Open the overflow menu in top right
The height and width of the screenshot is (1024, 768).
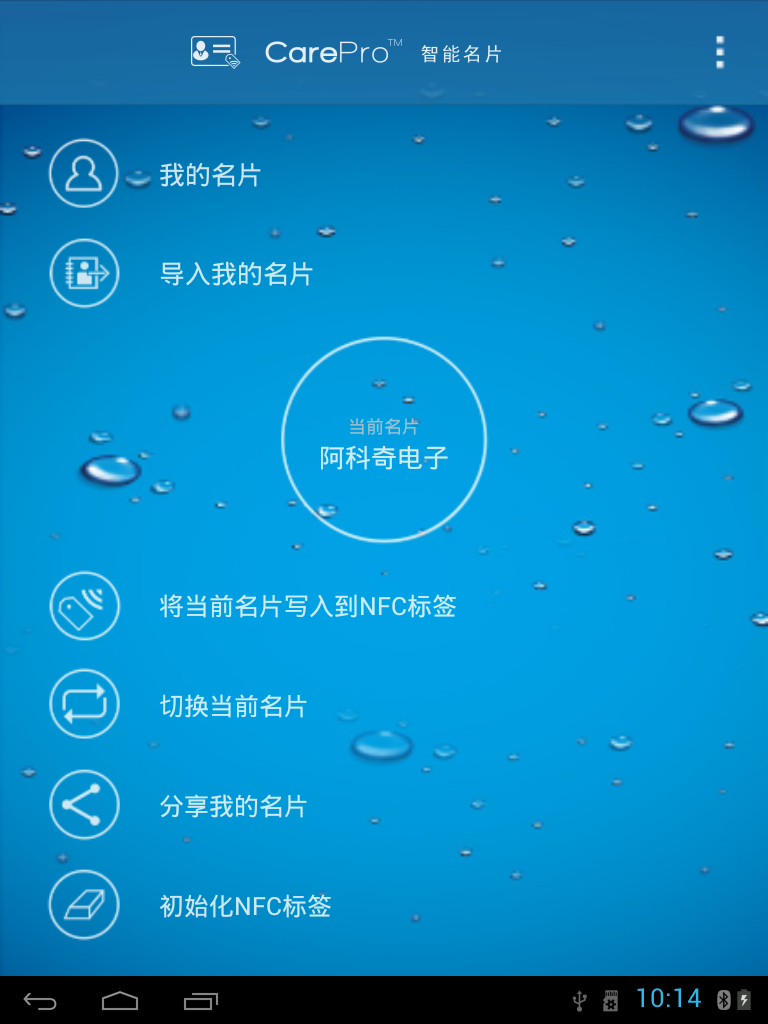pyautogui.click(x=719, y=52)
